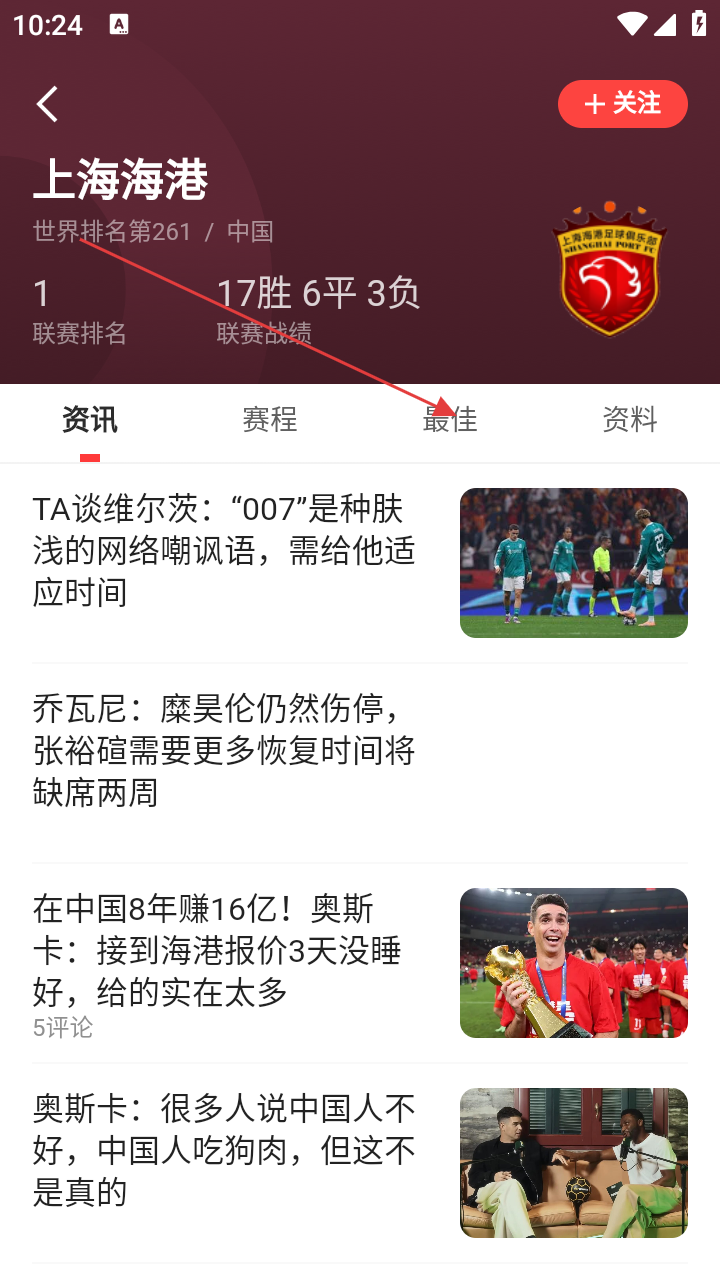The image size is (720, 1280).
Task: Switch to the 赛程 tab
Action: point(270,420)
